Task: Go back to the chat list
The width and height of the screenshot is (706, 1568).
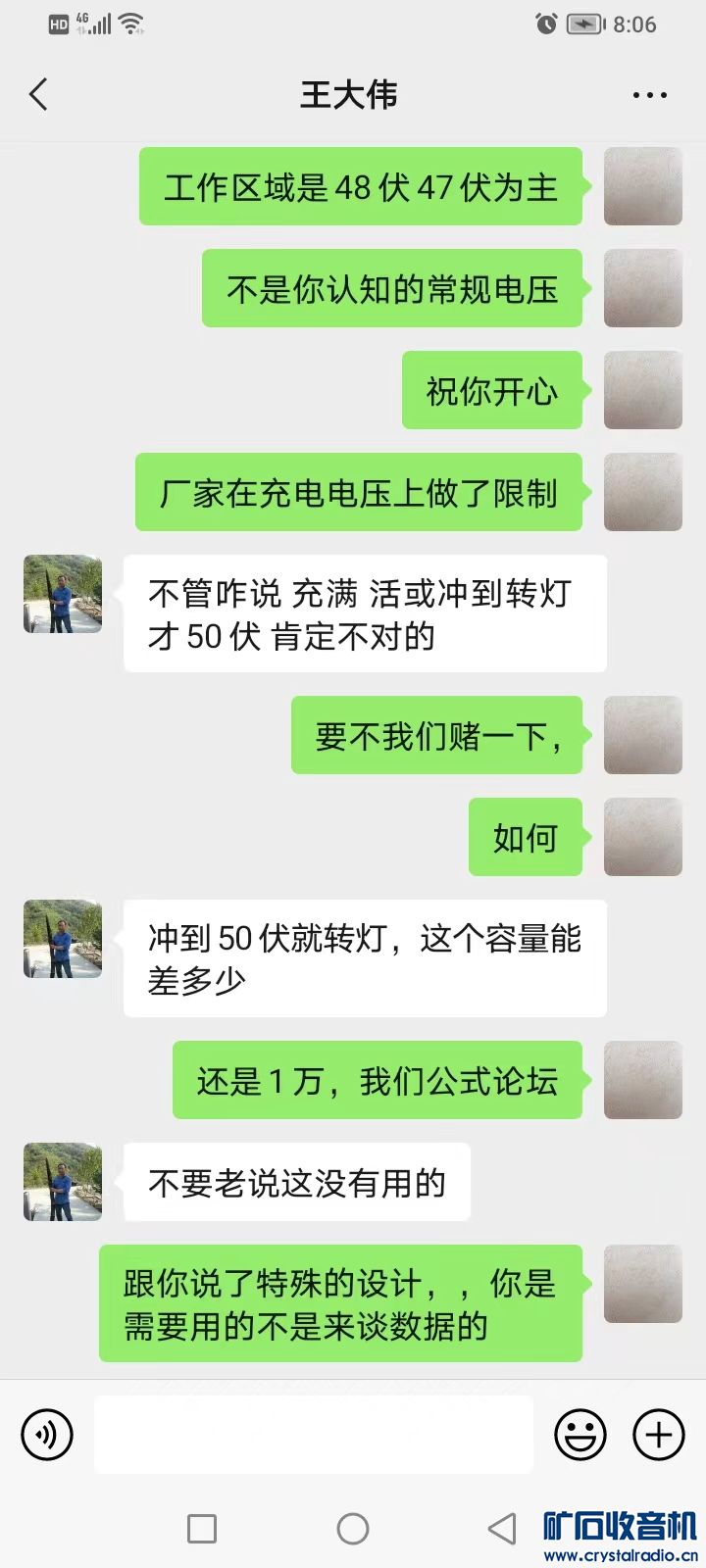Action: [x=39, y=95]
